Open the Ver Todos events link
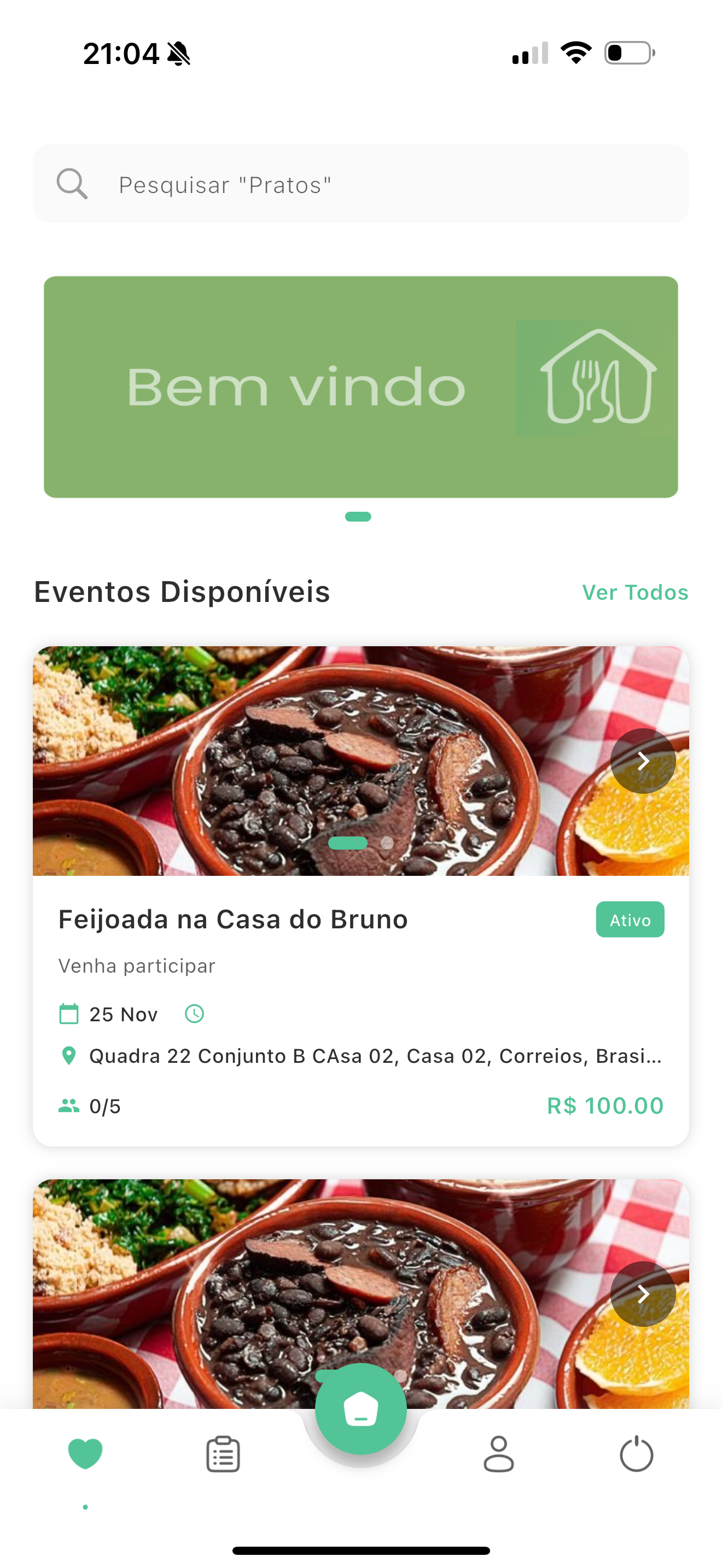This screenshot has height=1568, width=722. [635, 592]
